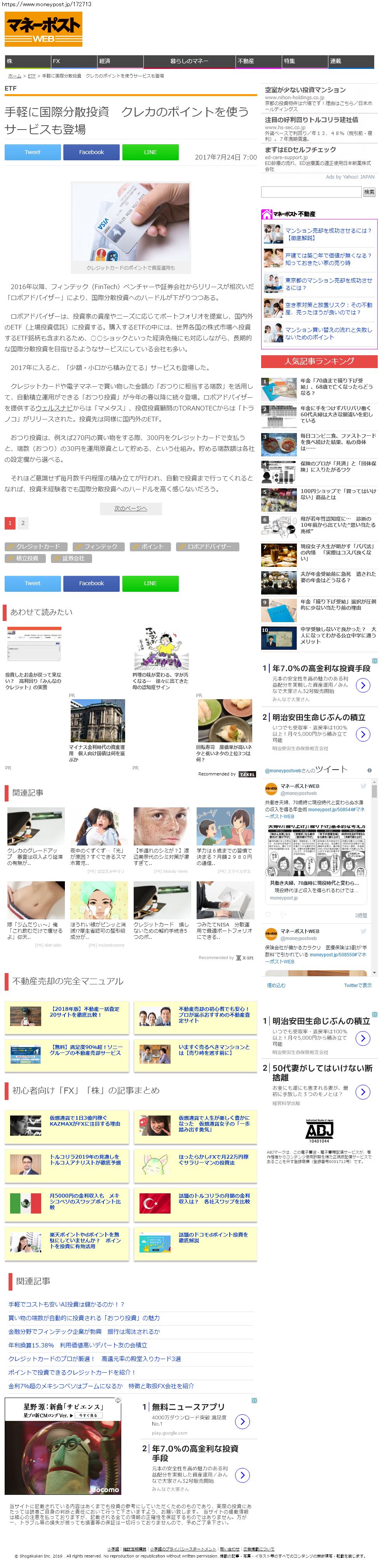The image size is (382, 1568).
Task: Open ETF breadcrumb link
Action: [x=31, y=76]
